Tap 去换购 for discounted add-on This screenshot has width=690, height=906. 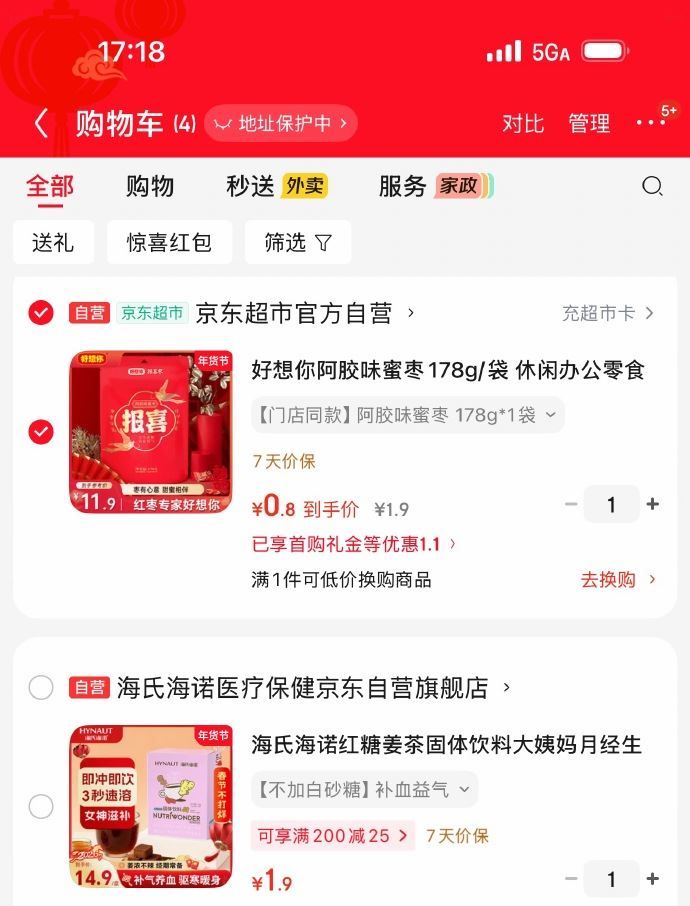[618, 580]
